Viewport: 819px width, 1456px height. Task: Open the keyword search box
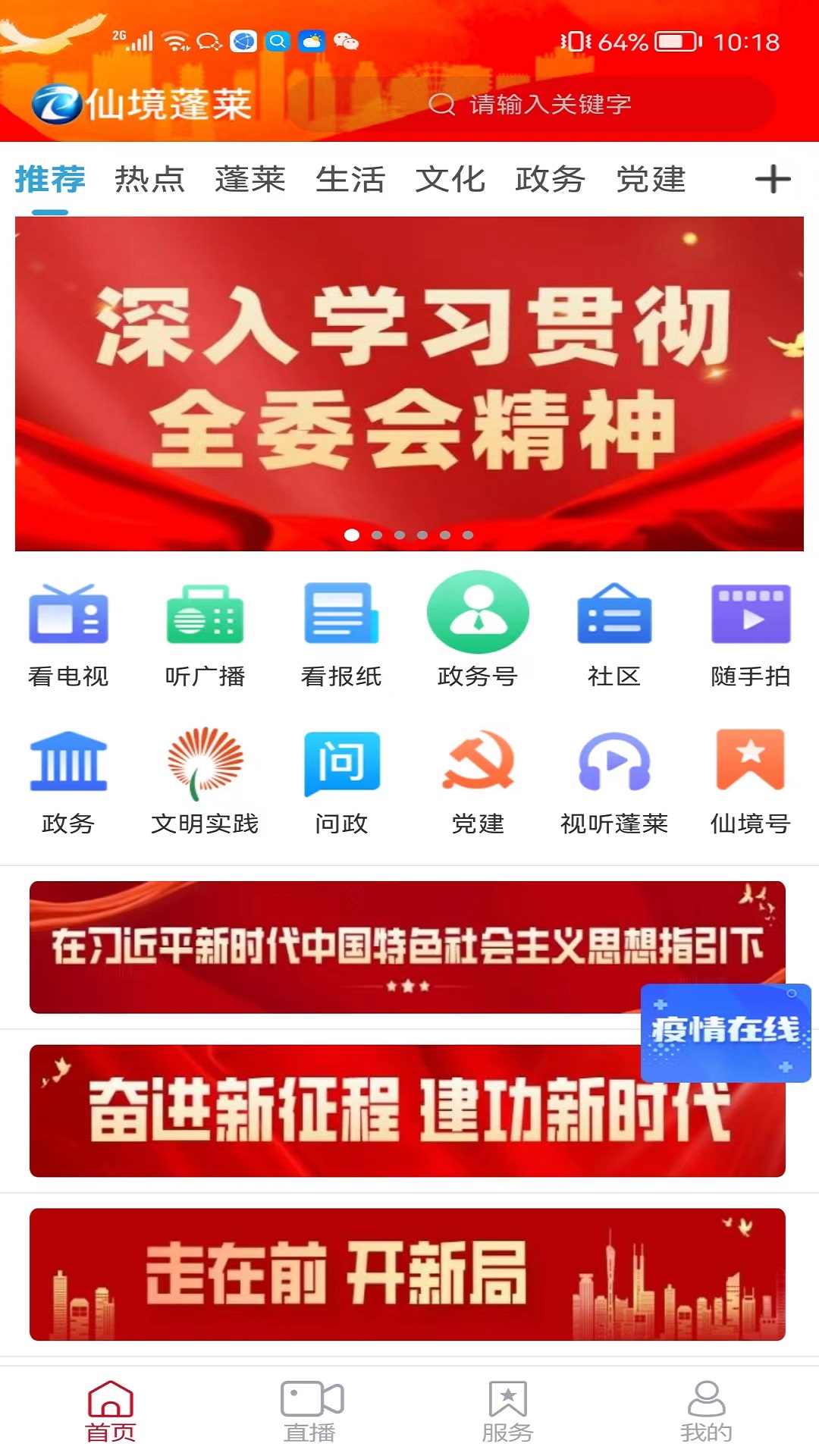[530, 104]
